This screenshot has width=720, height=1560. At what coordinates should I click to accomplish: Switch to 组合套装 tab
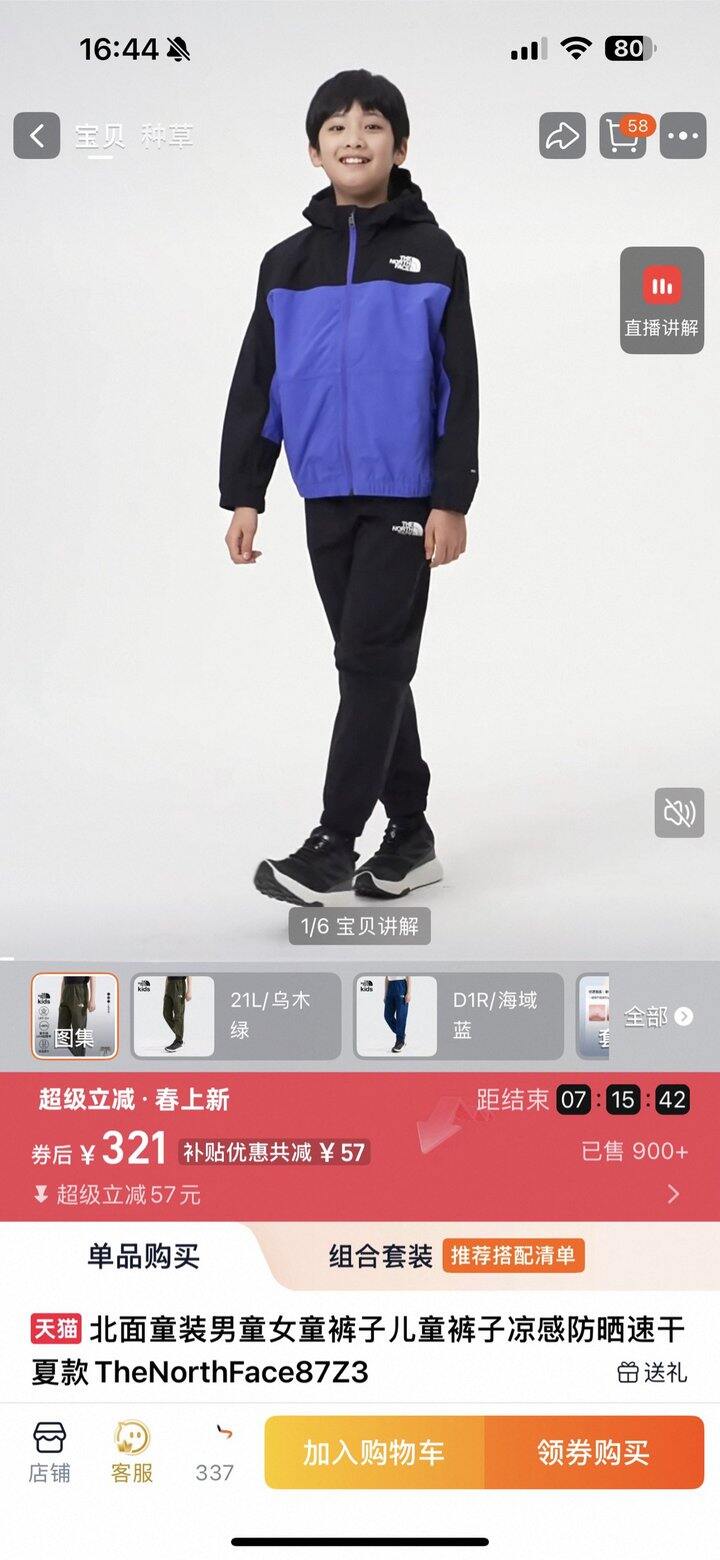point(380,1256)
